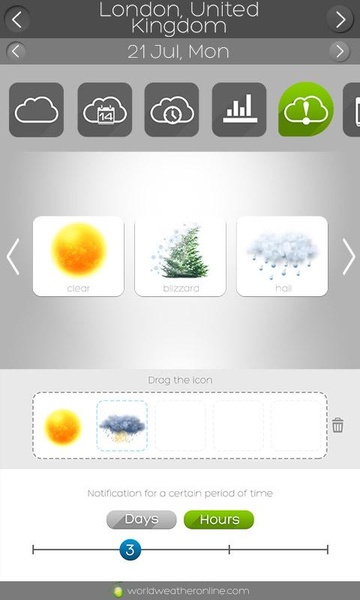Tap the period slider handle showing 3
360x600 pixels.
130,550
